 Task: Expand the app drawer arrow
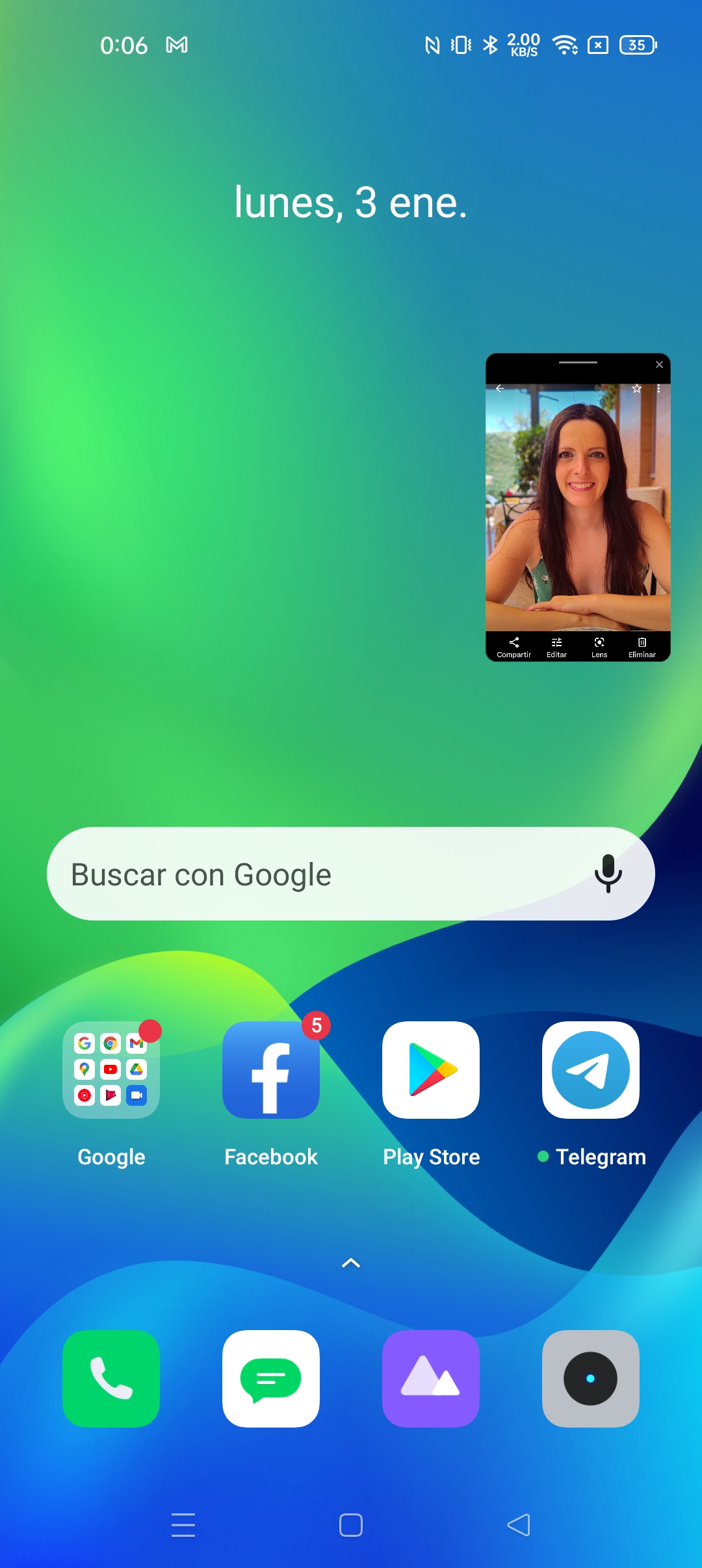click(x=351, y=1262)
